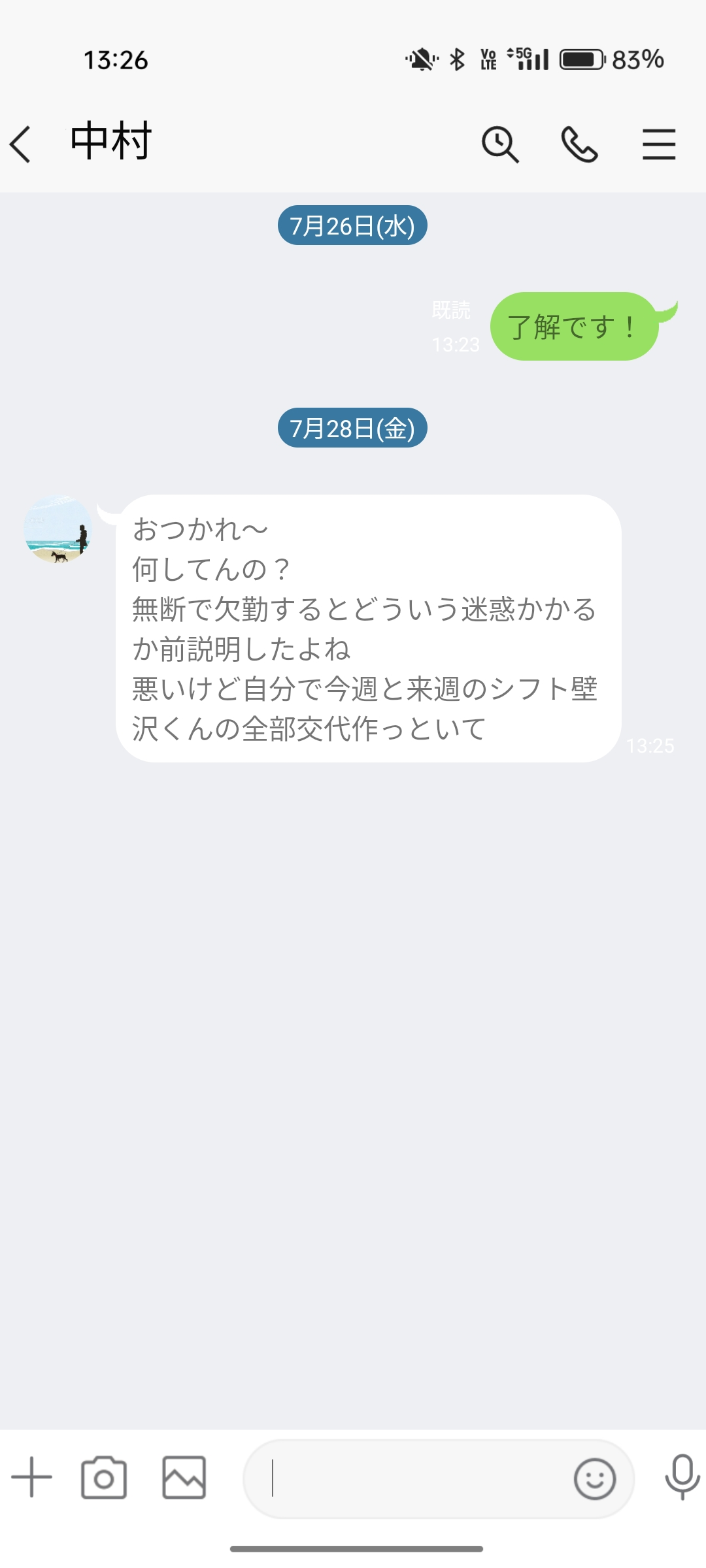View 中村's profile picture
706x1568 pixels.
tap(58, 529)
